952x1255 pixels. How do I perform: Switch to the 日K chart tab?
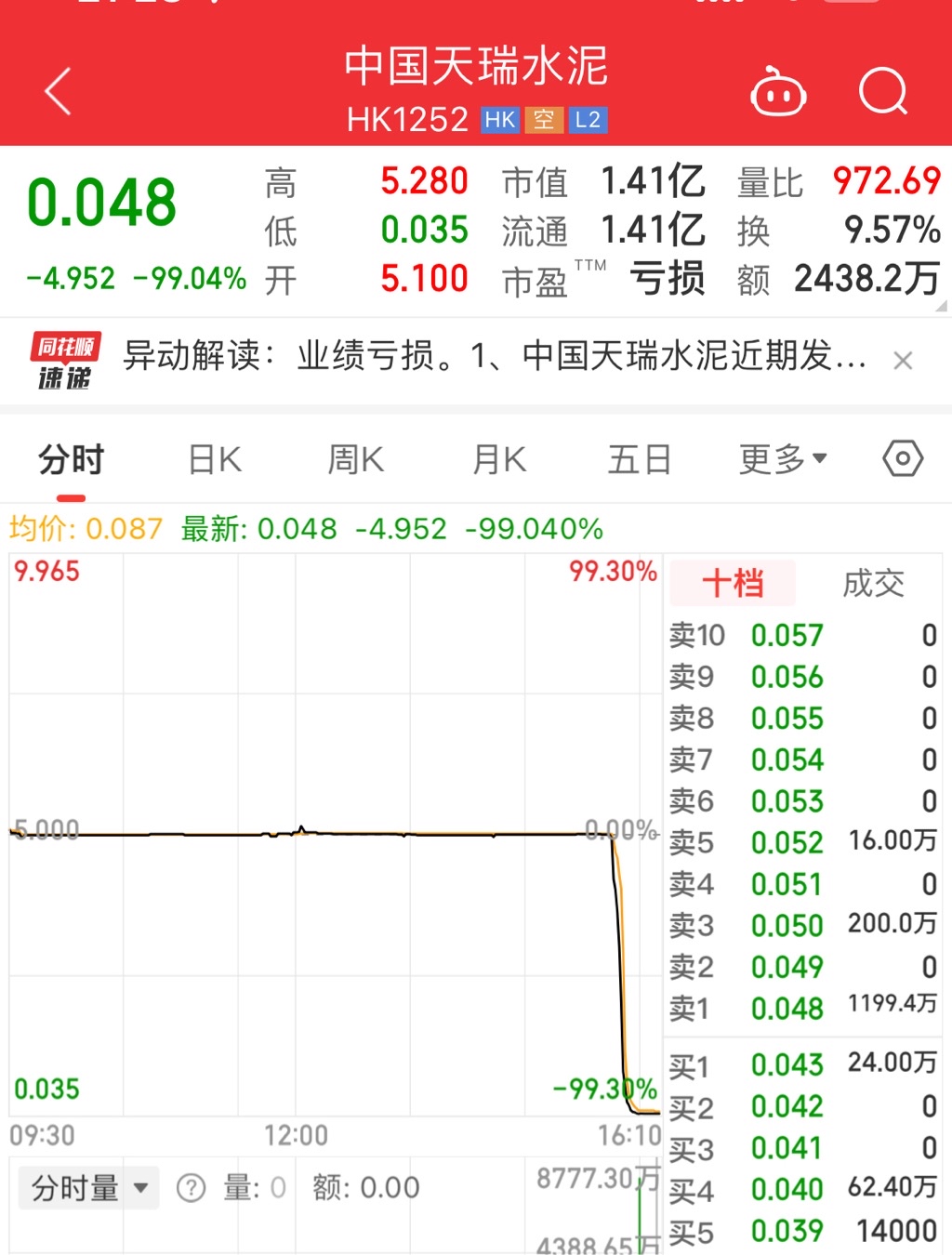pyautogui.click(x=215, y=460)
